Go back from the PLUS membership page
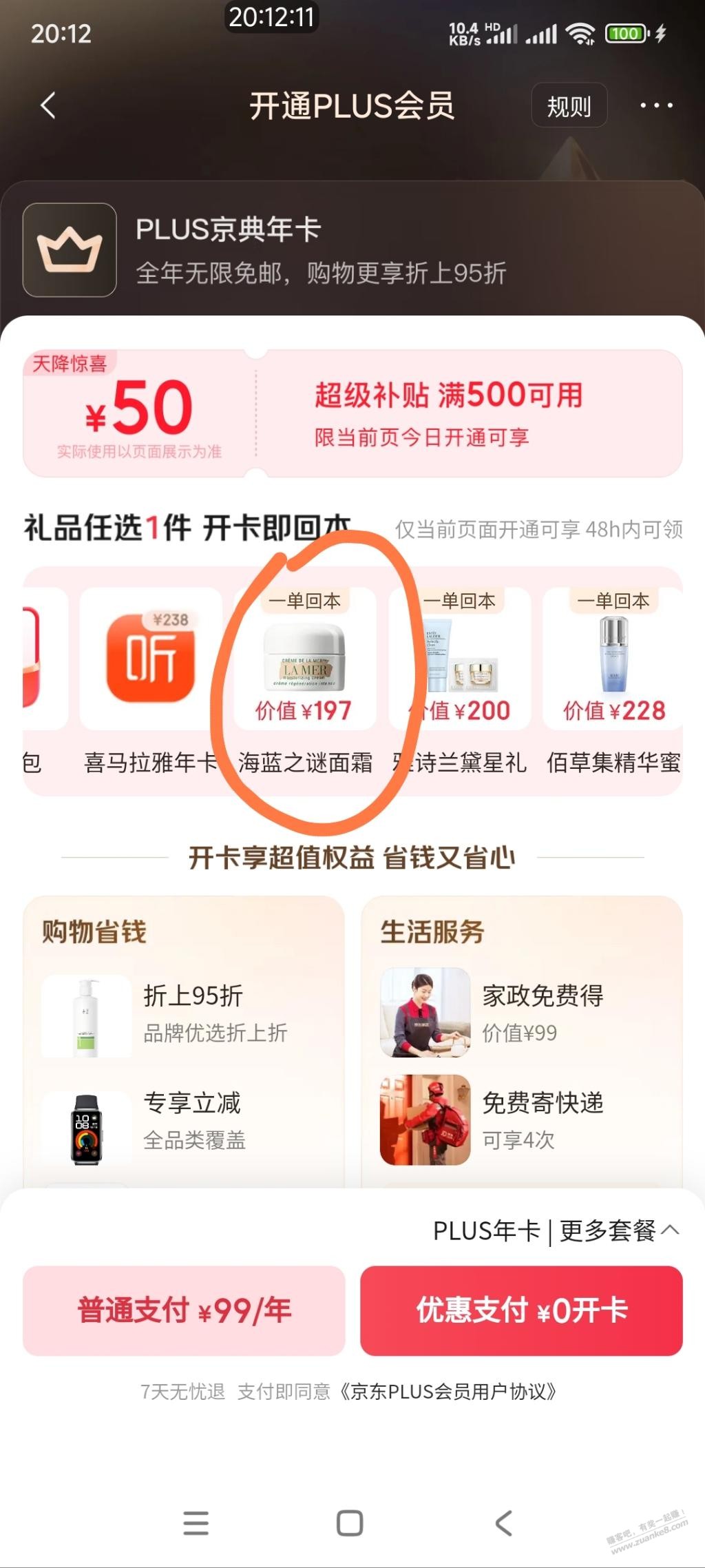The height and width of the screenshot is (1568, 705). [x=48, y=106]
